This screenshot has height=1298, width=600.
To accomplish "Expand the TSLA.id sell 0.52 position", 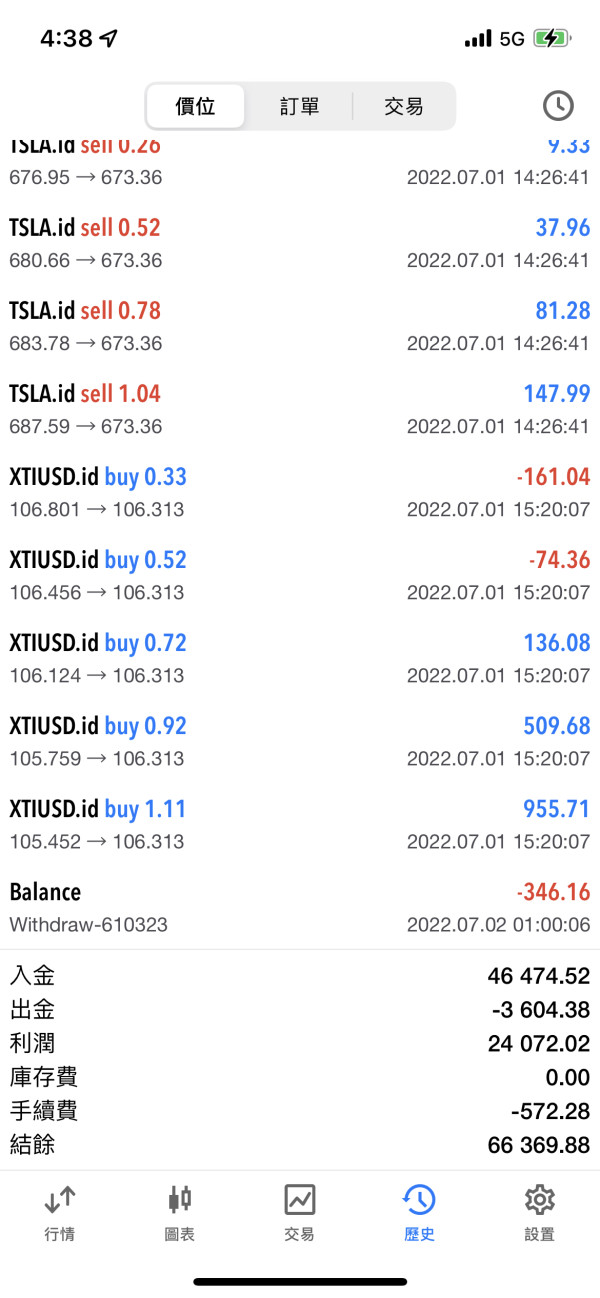I will pos(300,243).
